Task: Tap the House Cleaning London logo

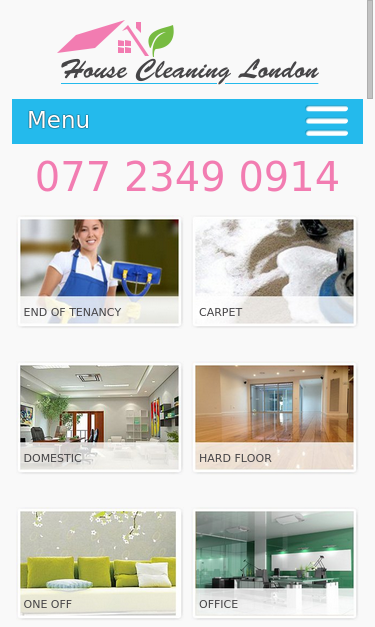Action: (x=188, y=52)
